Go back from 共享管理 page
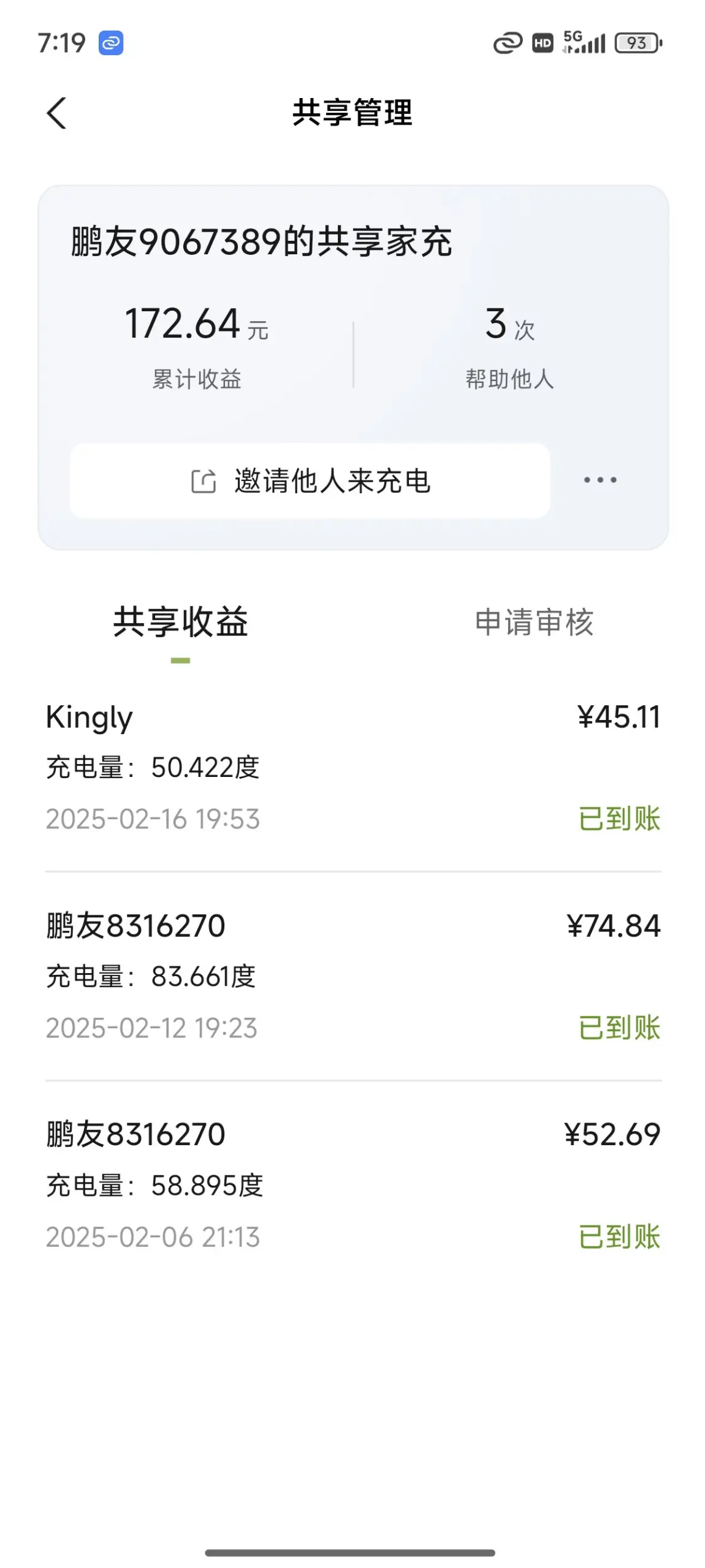Screen dimensions: 705x1568 pos(56,113)
